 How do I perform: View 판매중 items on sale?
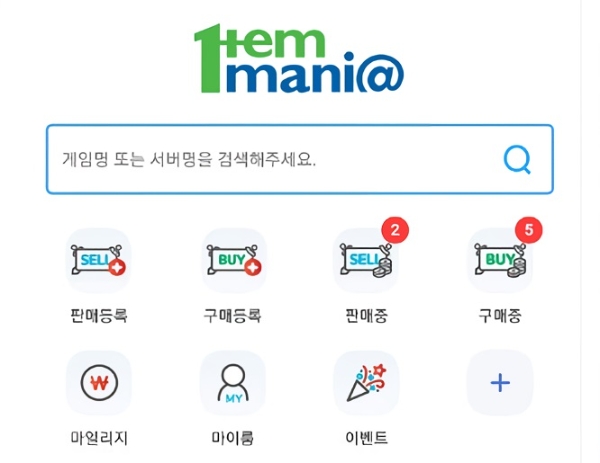[366, 262]
